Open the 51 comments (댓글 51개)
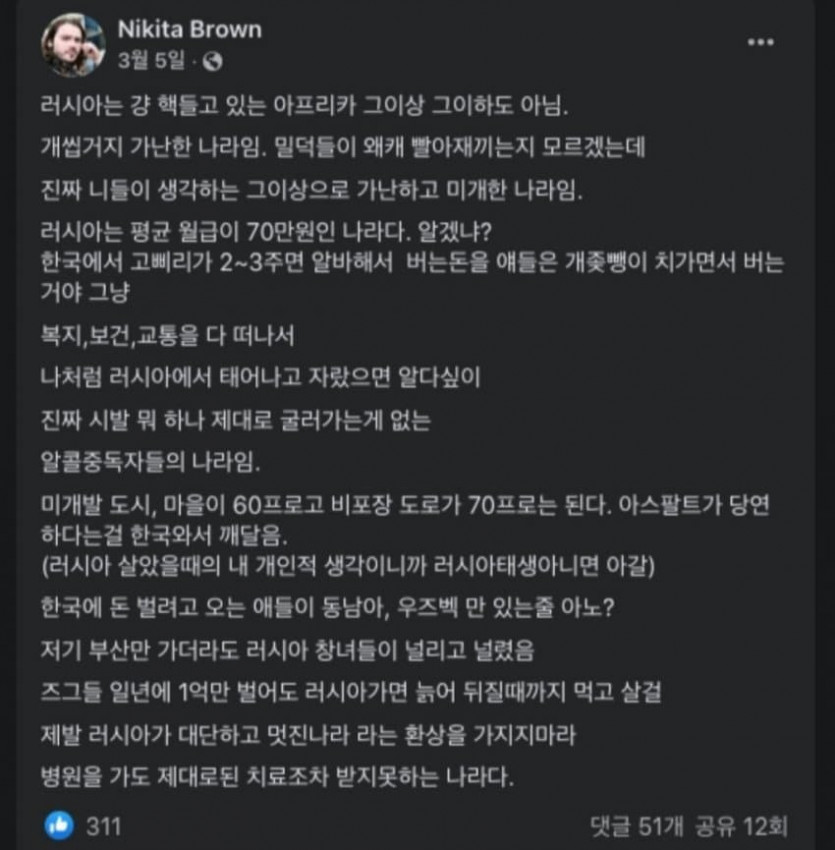Viewport: 835px width, 850px height. (637, 826)
